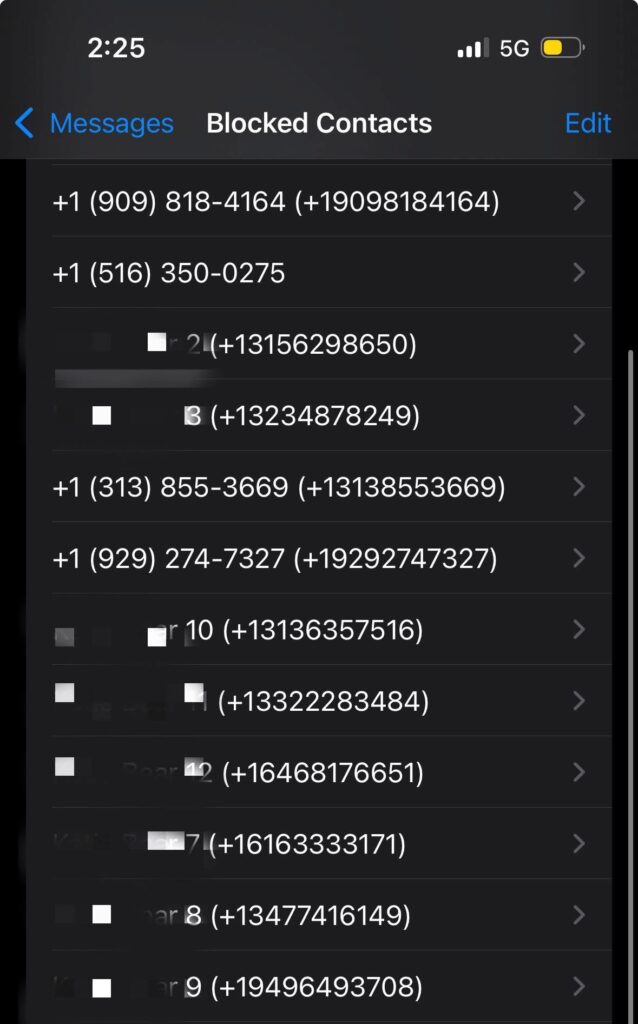View the contact with +16468176651

[319, 773]
